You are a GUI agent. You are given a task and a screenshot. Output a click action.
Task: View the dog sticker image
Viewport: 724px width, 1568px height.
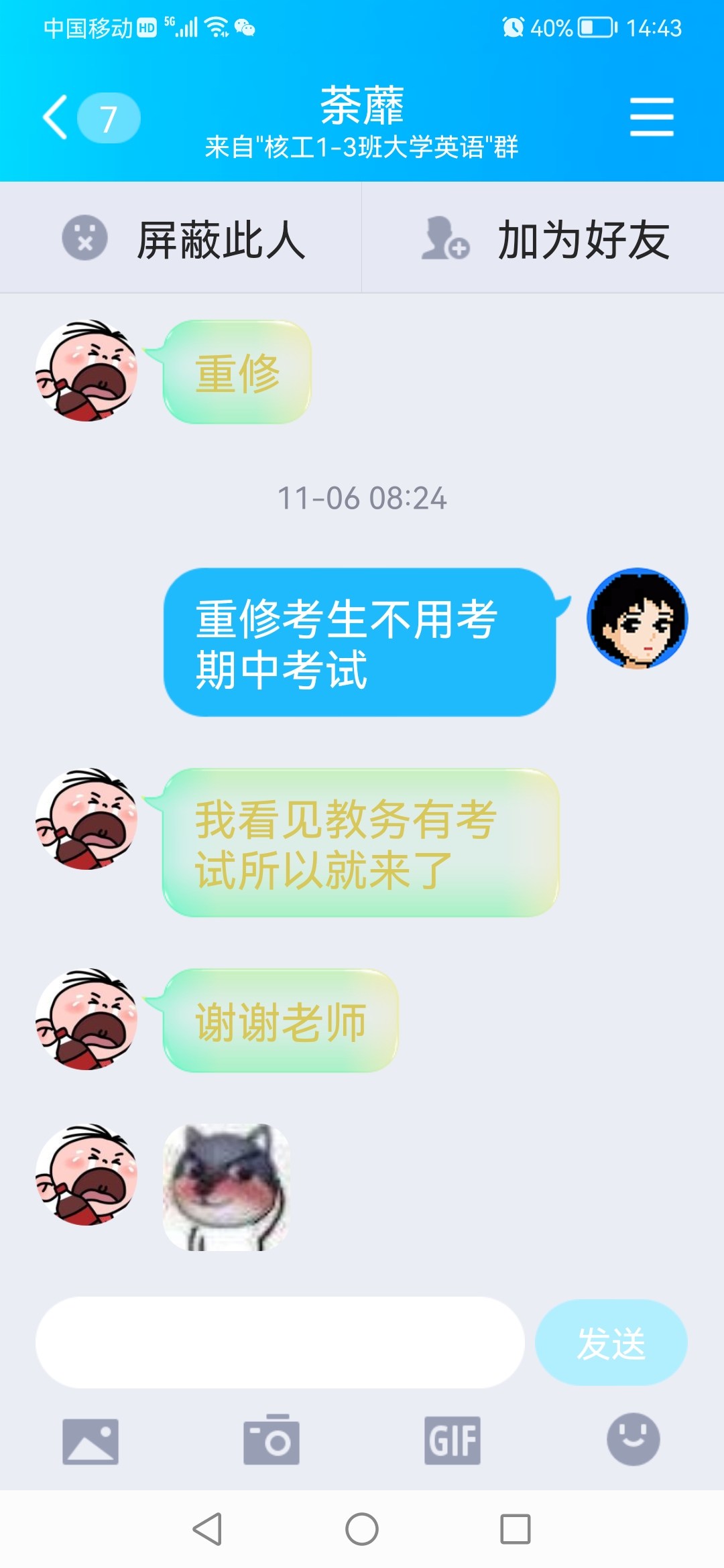pyautogui.click(x=227, y=1187)
